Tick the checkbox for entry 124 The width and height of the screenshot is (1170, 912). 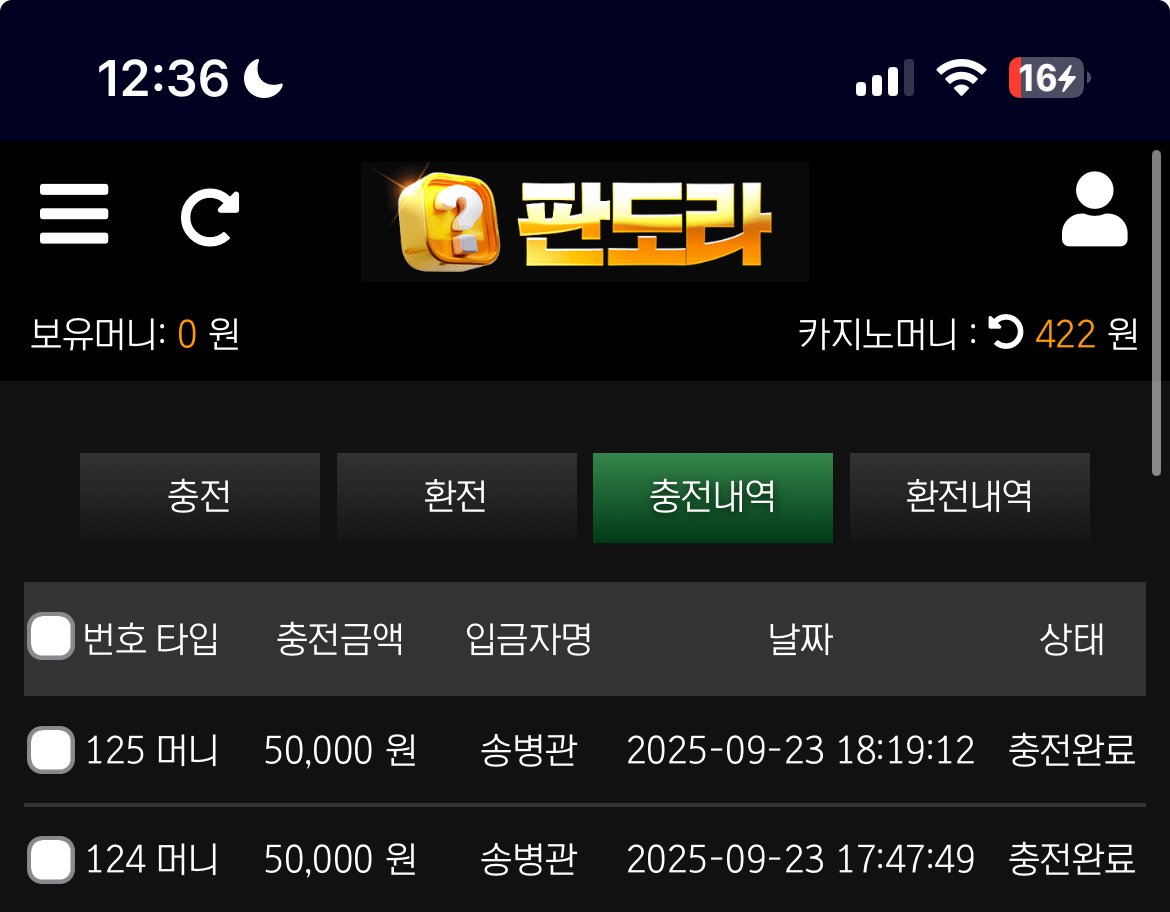51,859
